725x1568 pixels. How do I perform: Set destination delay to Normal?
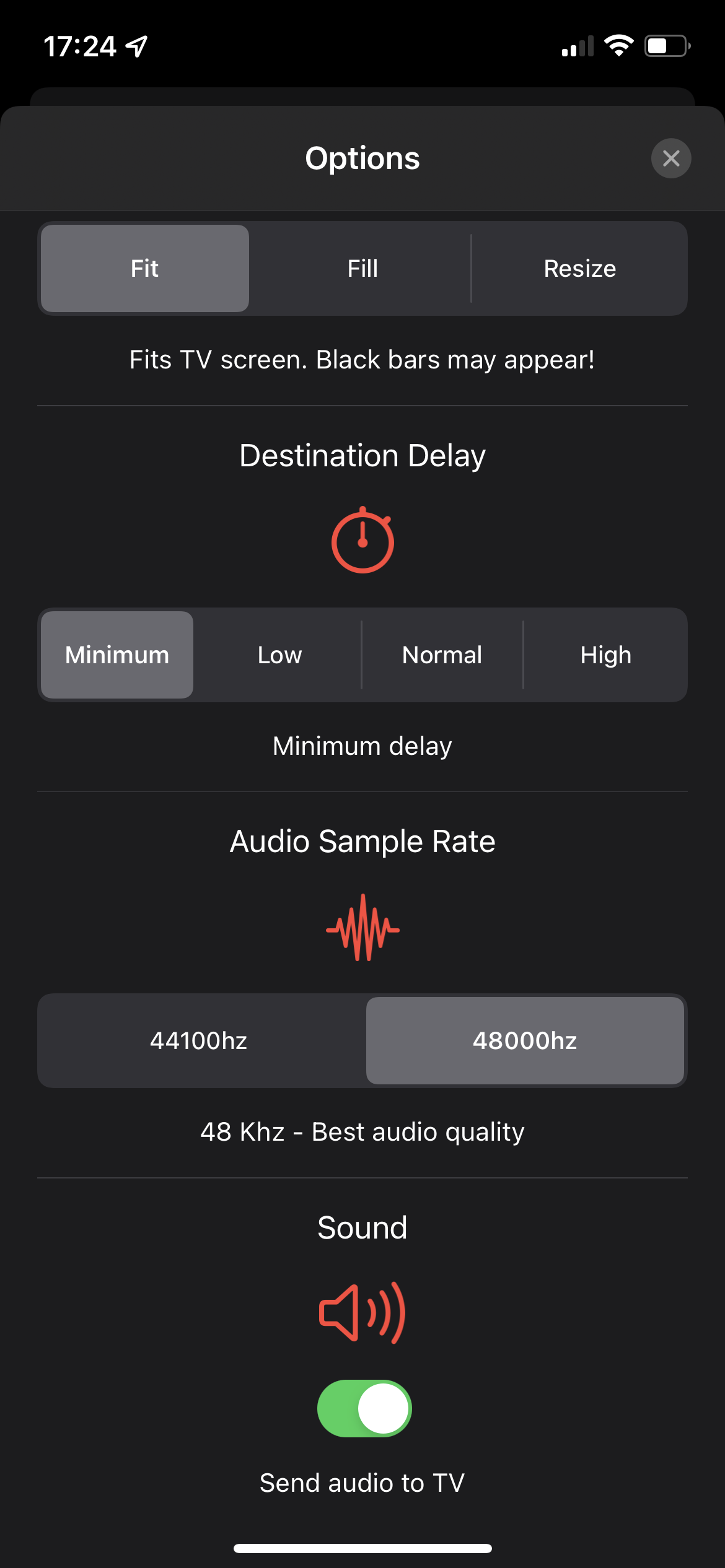(x=442, y=655)
